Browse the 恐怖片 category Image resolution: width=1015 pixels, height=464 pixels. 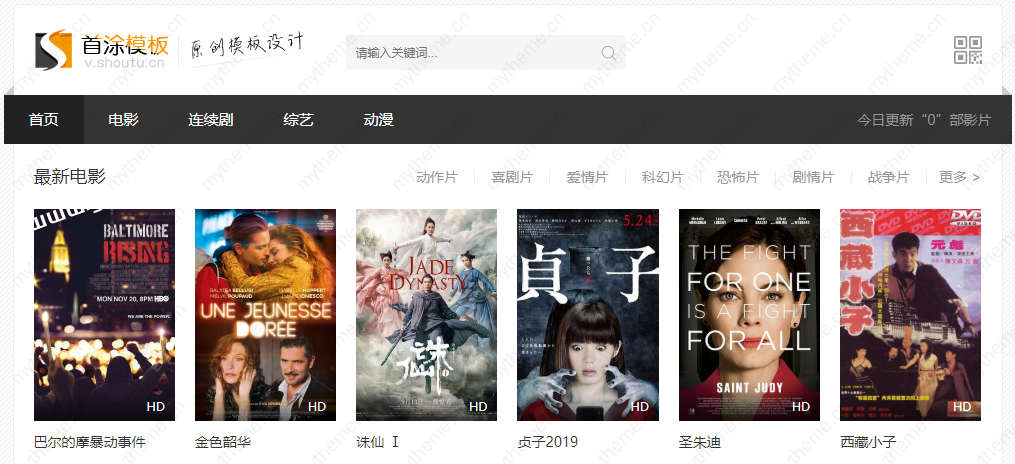point(737,177)
